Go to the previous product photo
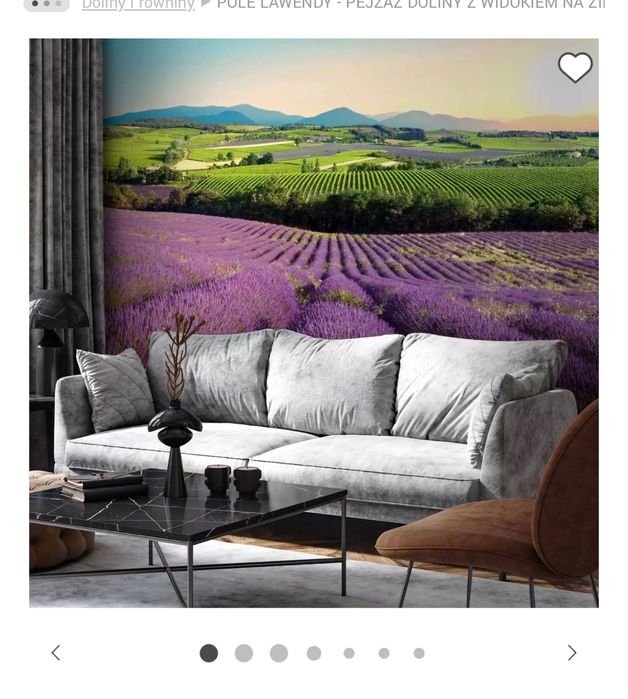This screenshot has width=628, height=699. [56, 653]
